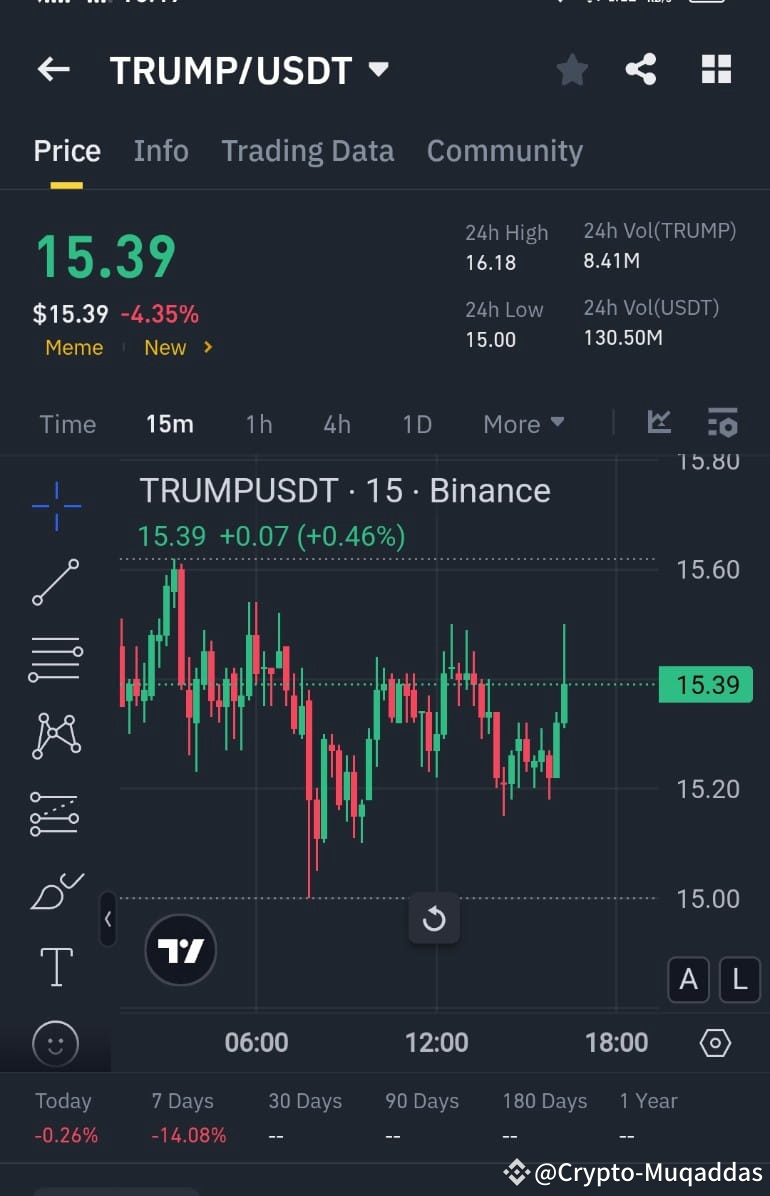Viewport: 770px width, 1196px height.
Task: Open the horizontal lines drawing tool
Action: click(x=55, y=658)
